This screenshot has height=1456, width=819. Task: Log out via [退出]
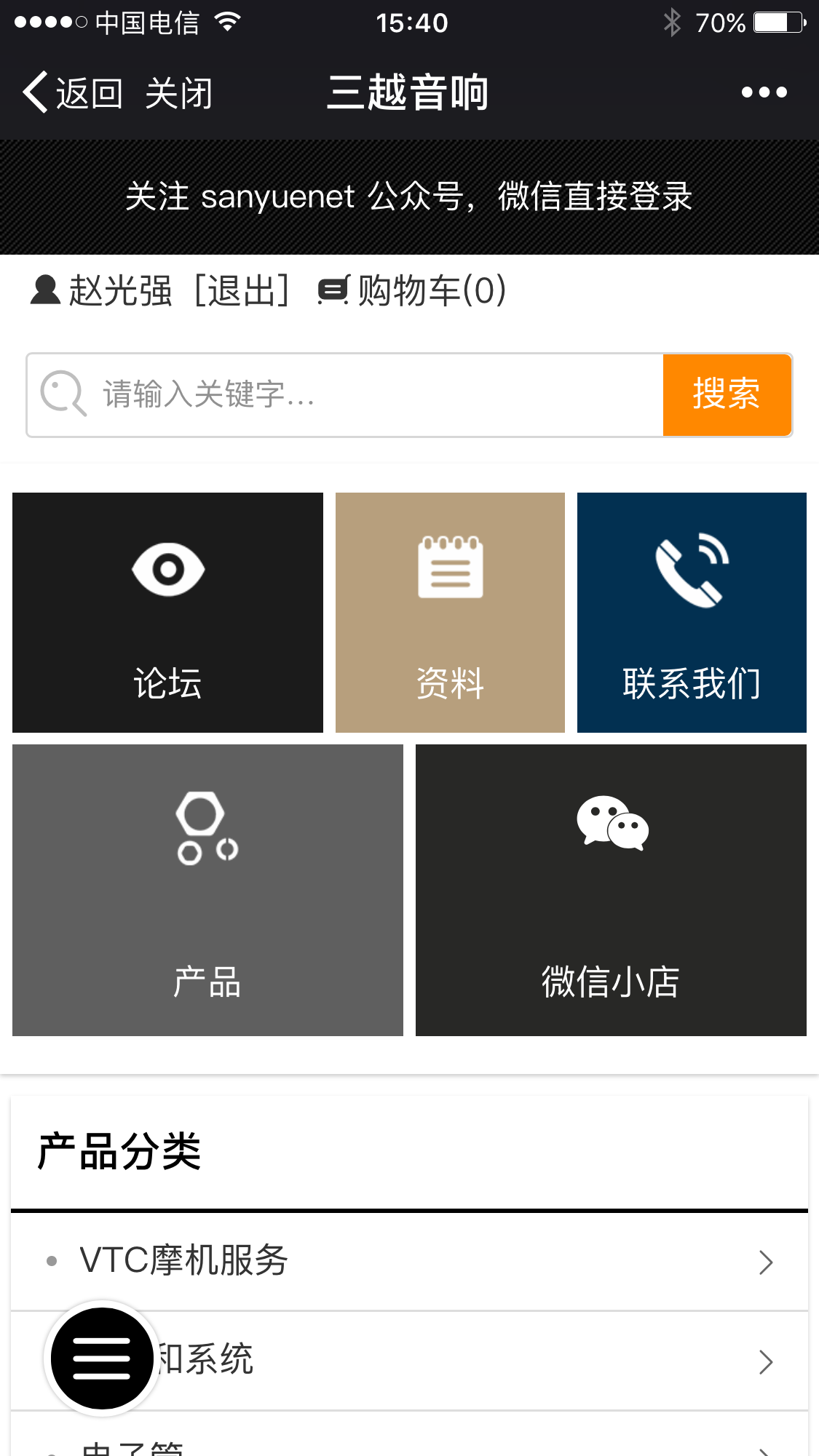(242, 290)
